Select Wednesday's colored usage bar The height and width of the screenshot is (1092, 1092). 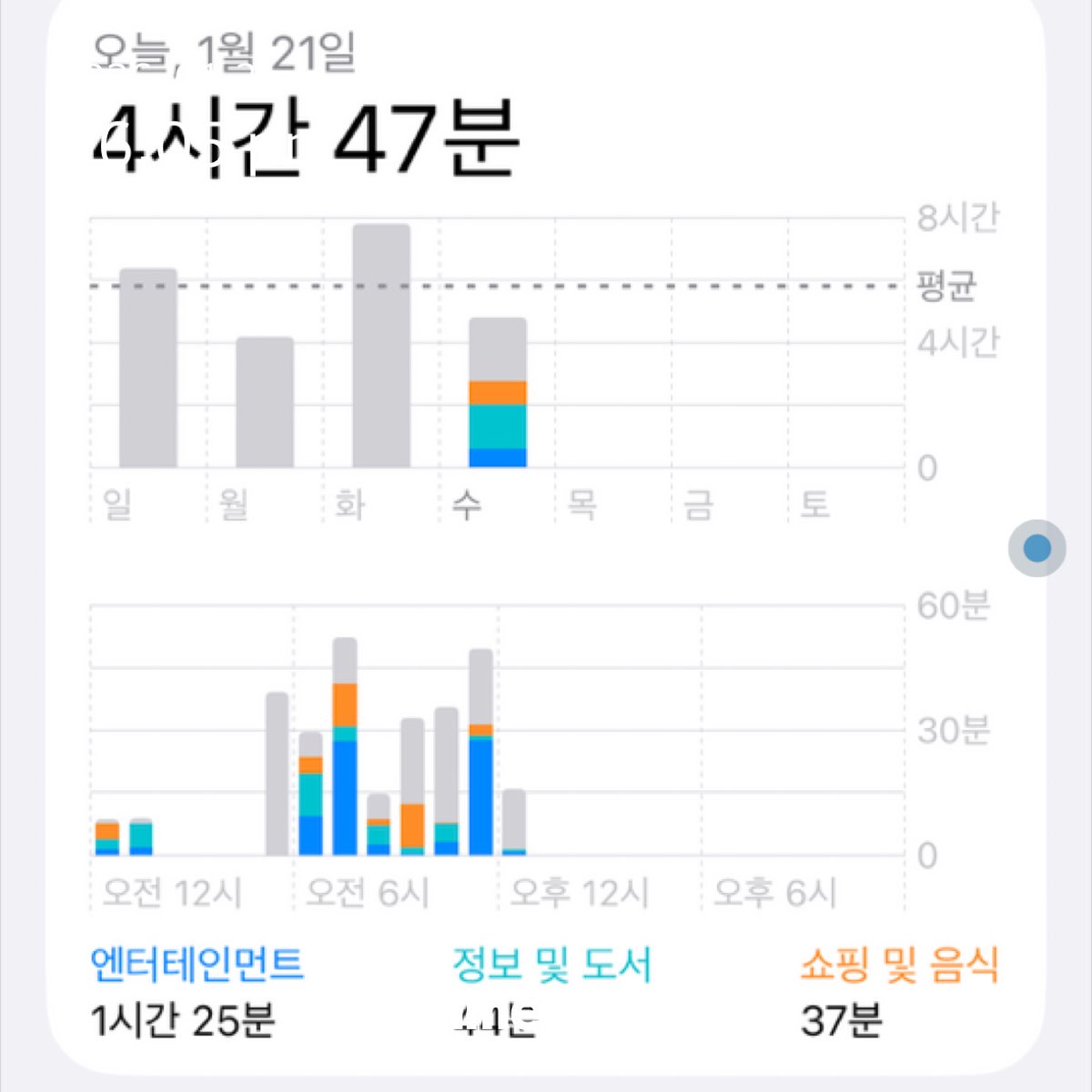click(498, 393)
